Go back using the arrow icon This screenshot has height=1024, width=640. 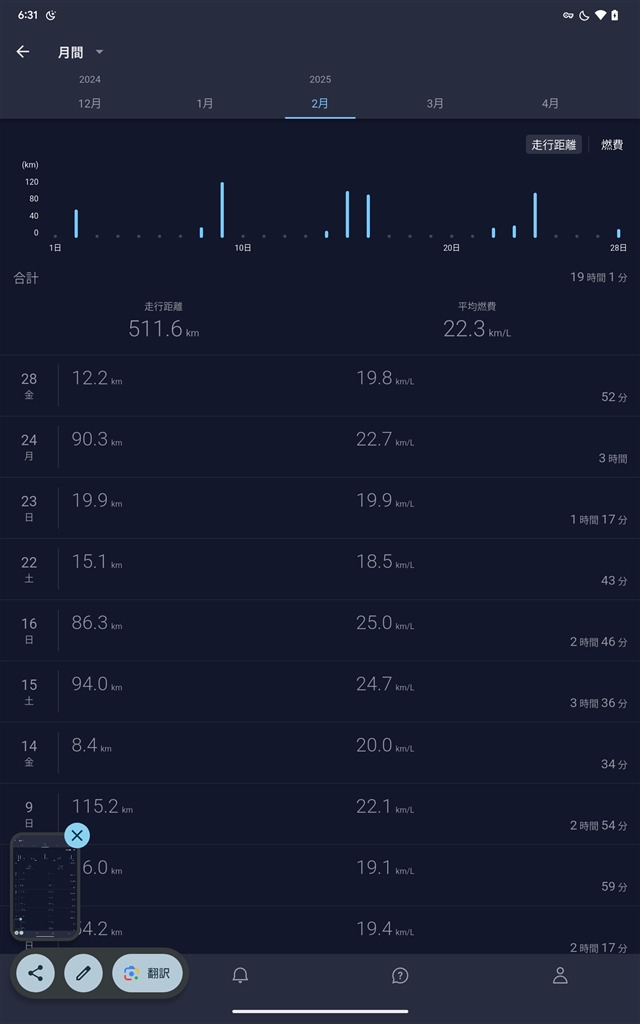point(23,52)
